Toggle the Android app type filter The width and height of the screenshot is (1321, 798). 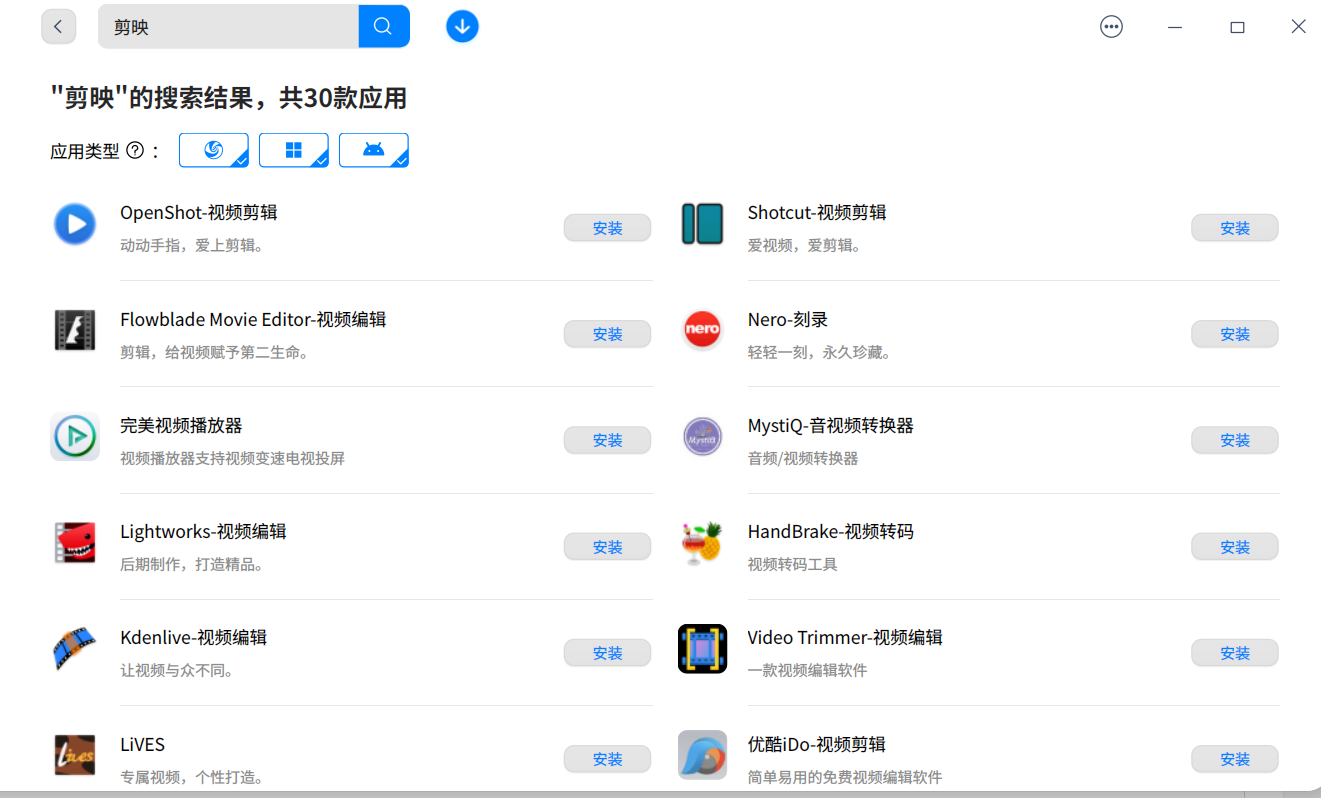pyautogui.click(x=373, y=150)
